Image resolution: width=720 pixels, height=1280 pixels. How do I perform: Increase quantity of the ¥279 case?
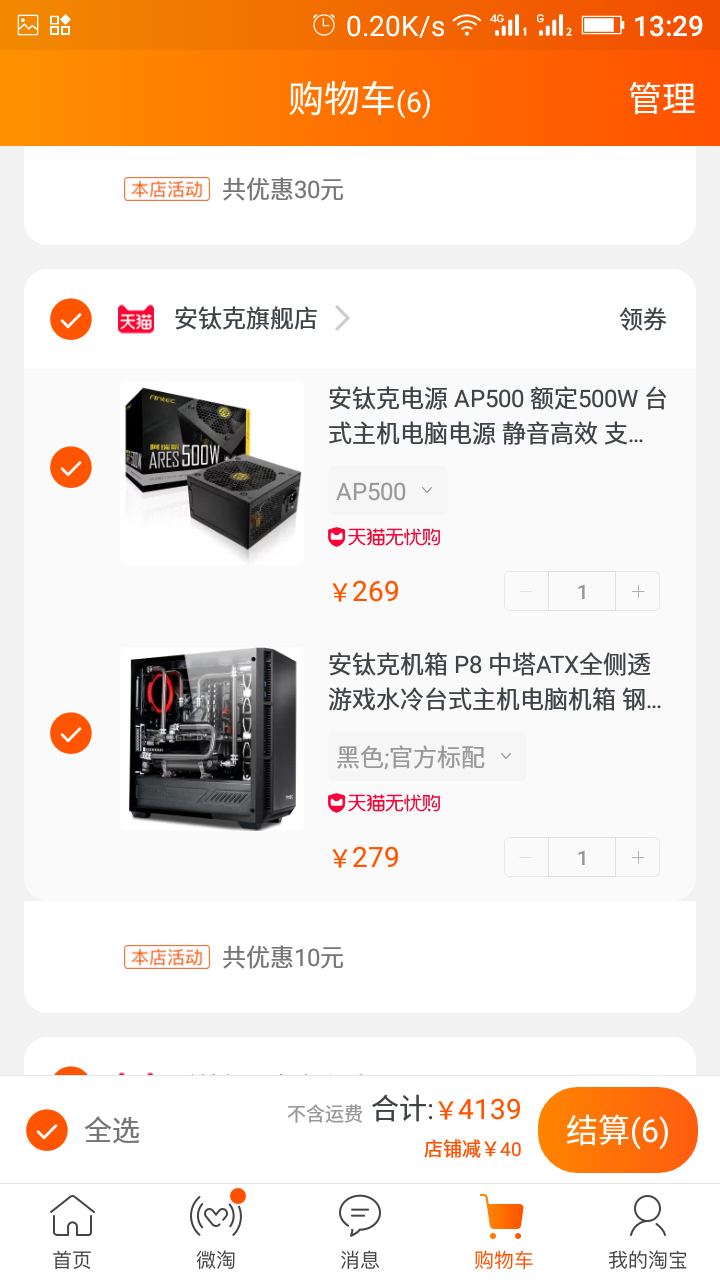click(x=638, y=858)
